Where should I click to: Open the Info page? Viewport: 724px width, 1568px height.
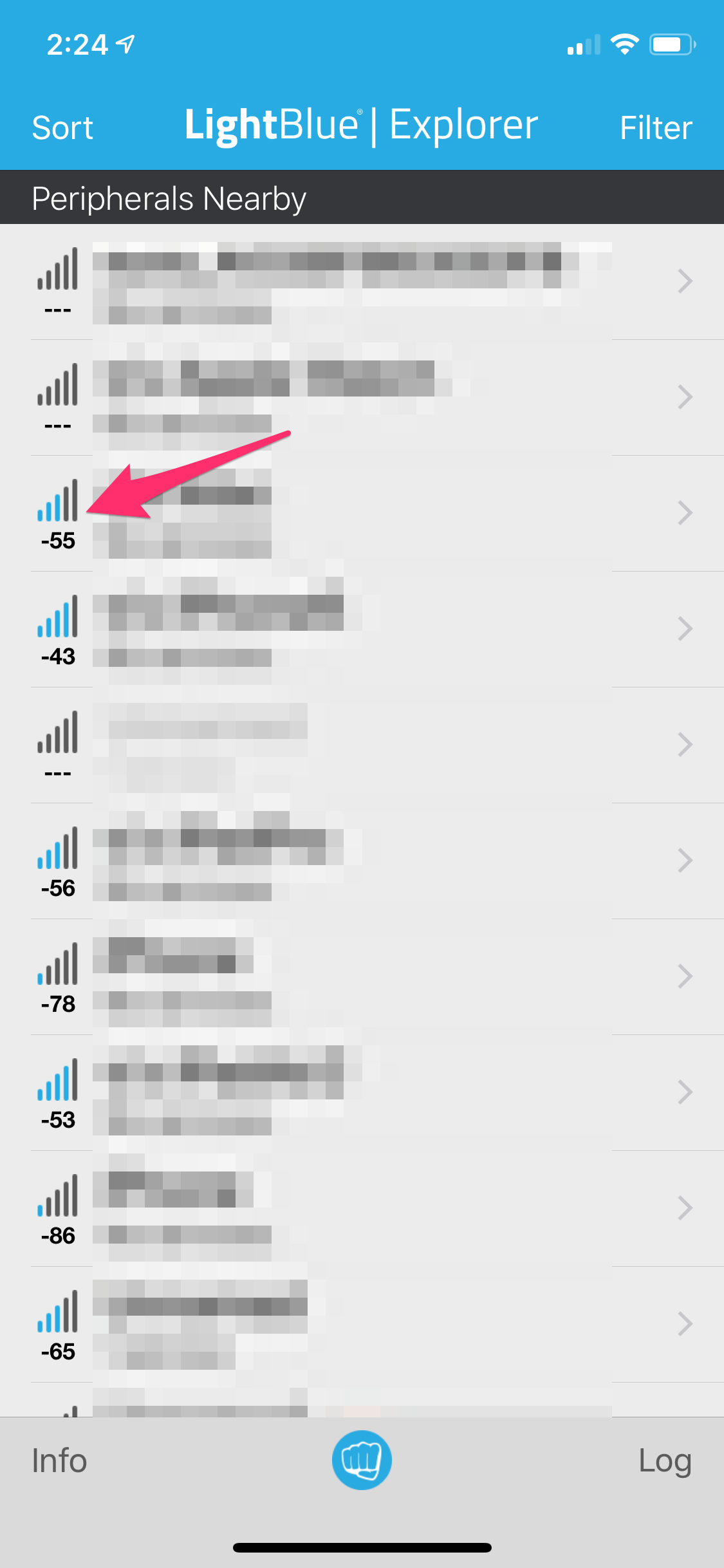59,1461
